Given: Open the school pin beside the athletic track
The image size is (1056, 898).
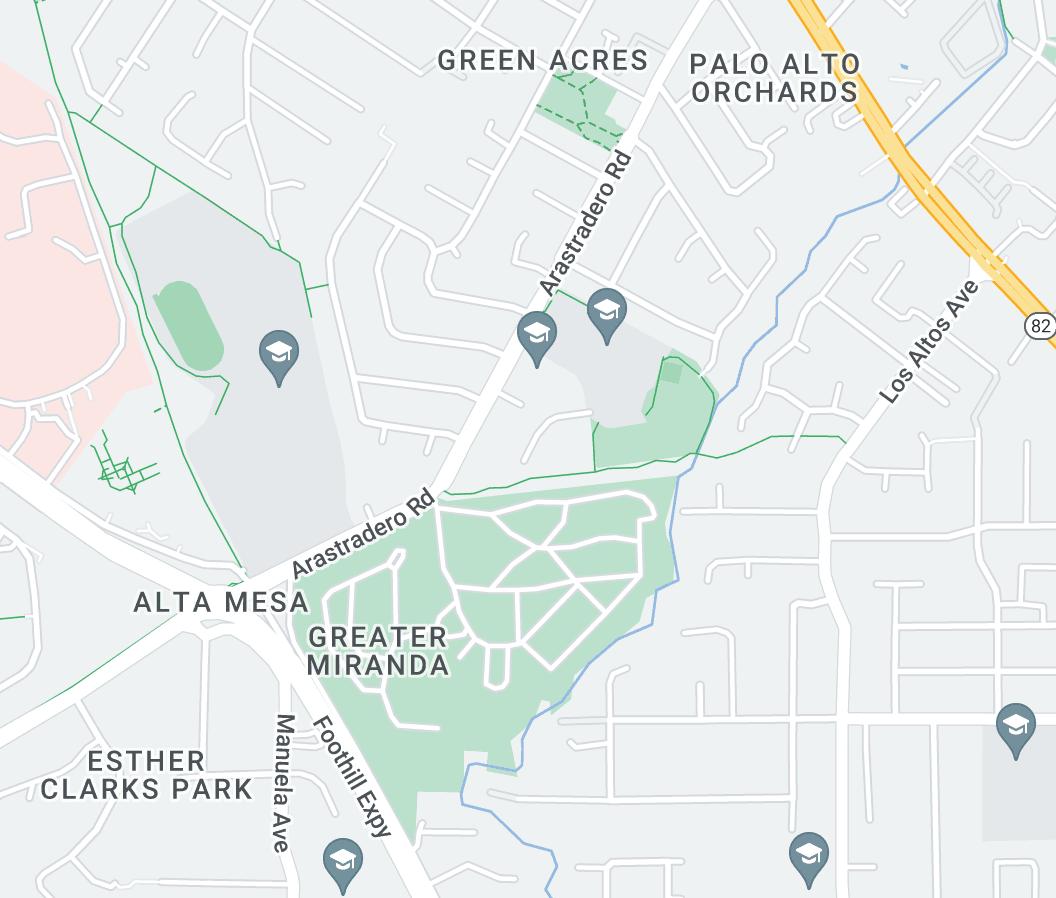Looking at the screenshot, I should coord(279,354).
